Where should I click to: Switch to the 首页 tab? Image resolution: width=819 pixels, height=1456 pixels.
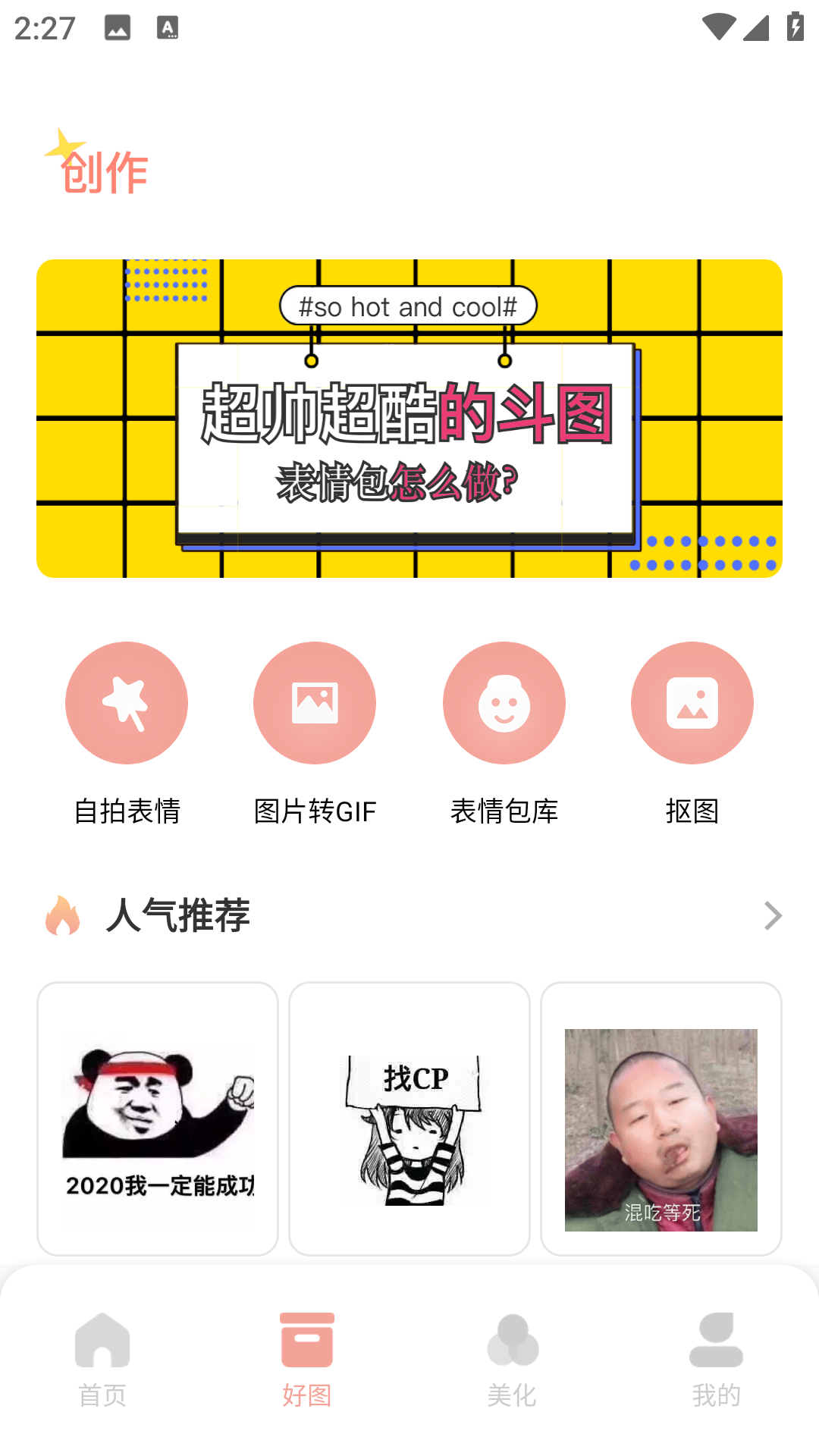(x=102, y=1358)
